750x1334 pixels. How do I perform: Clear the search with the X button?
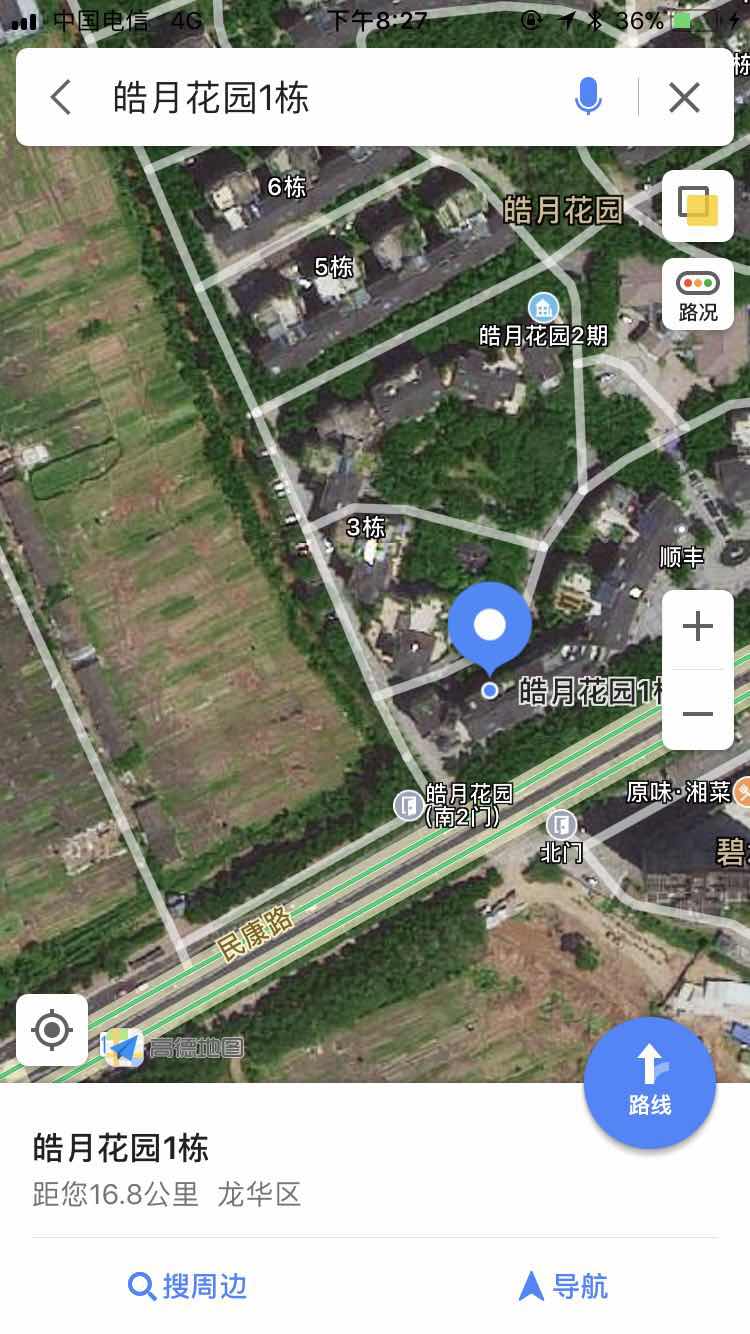(x=684, y=98)
